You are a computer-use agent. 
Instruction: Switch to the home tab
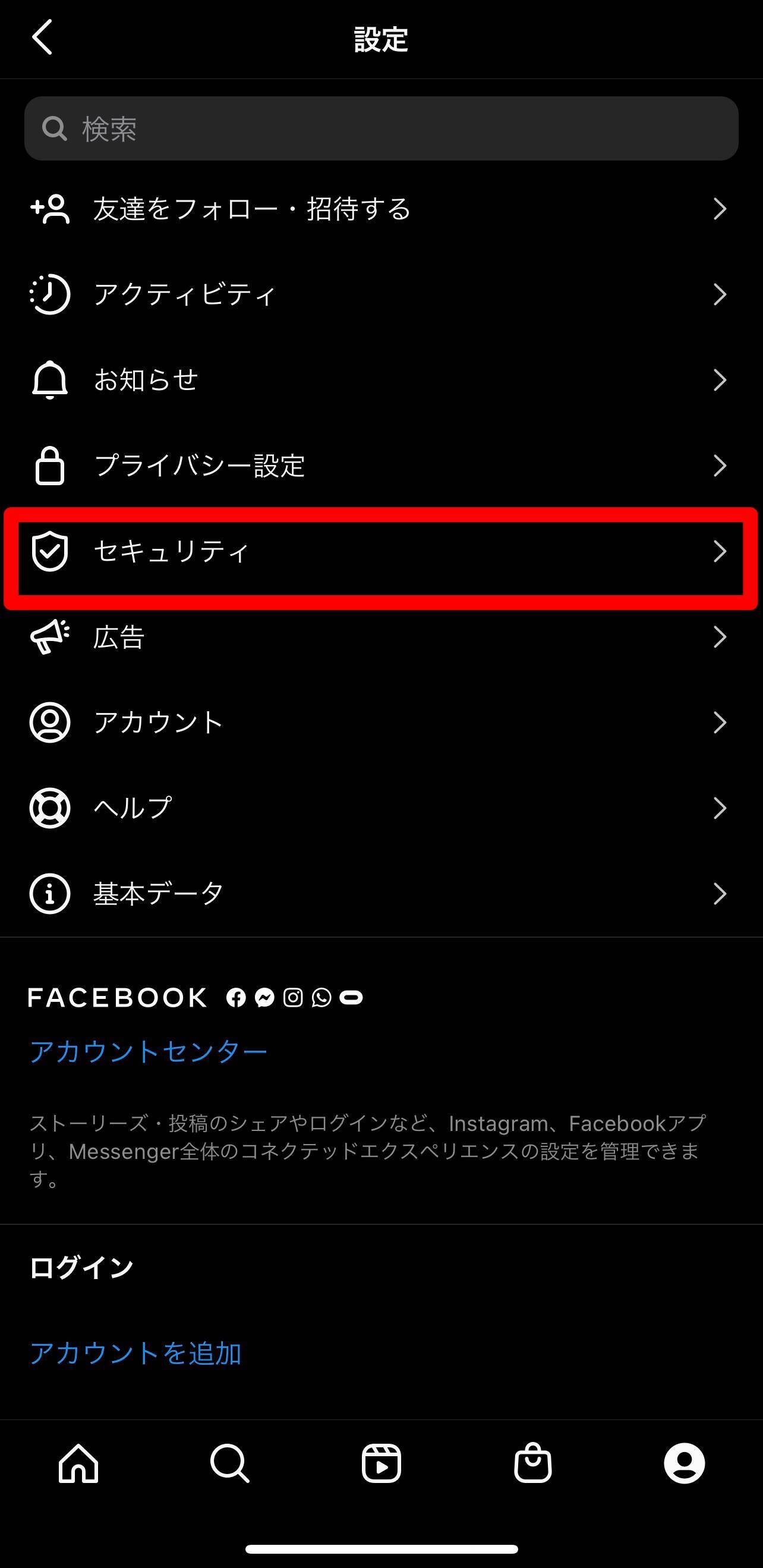[x=78, y=1463]
